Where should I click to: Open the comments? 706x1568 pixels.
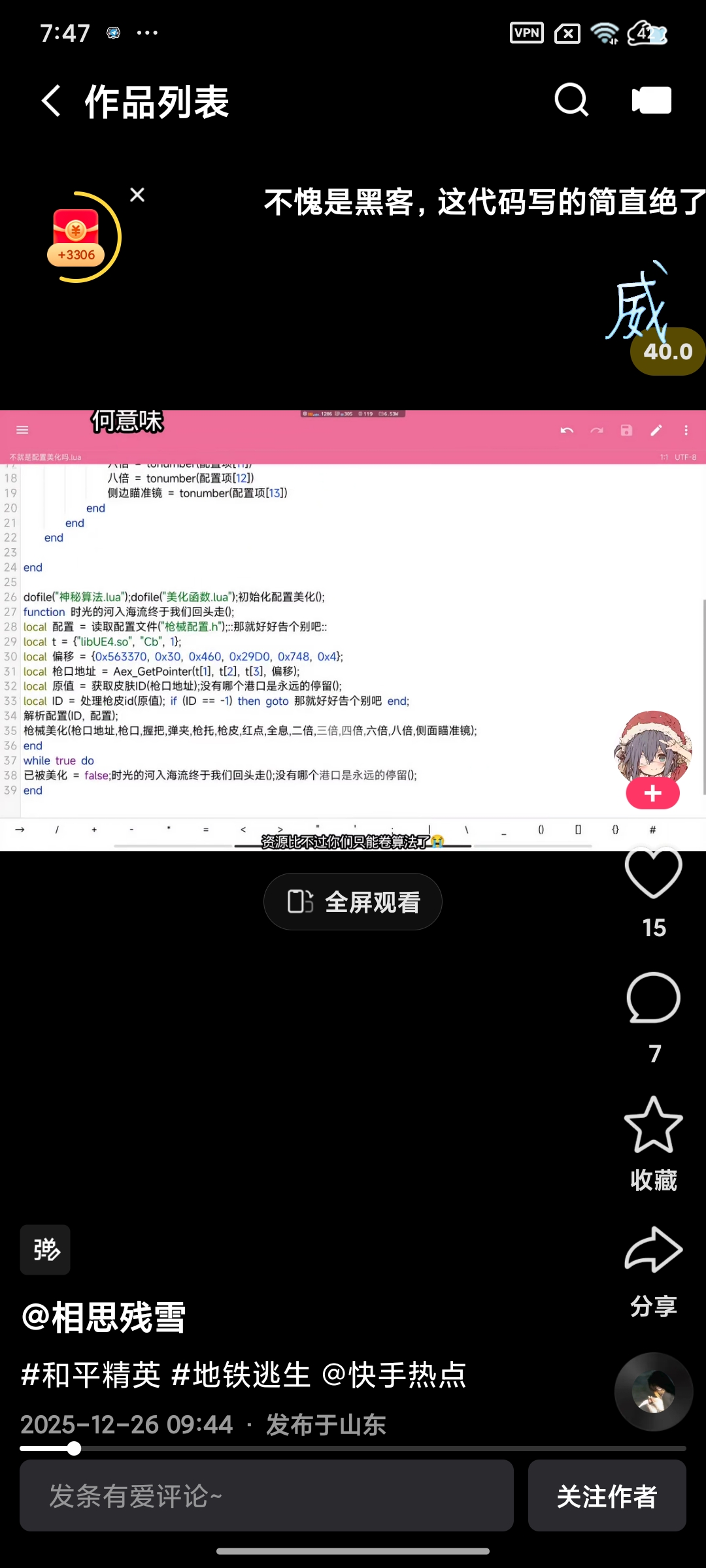pyautogui.click(x=653, y=998)
